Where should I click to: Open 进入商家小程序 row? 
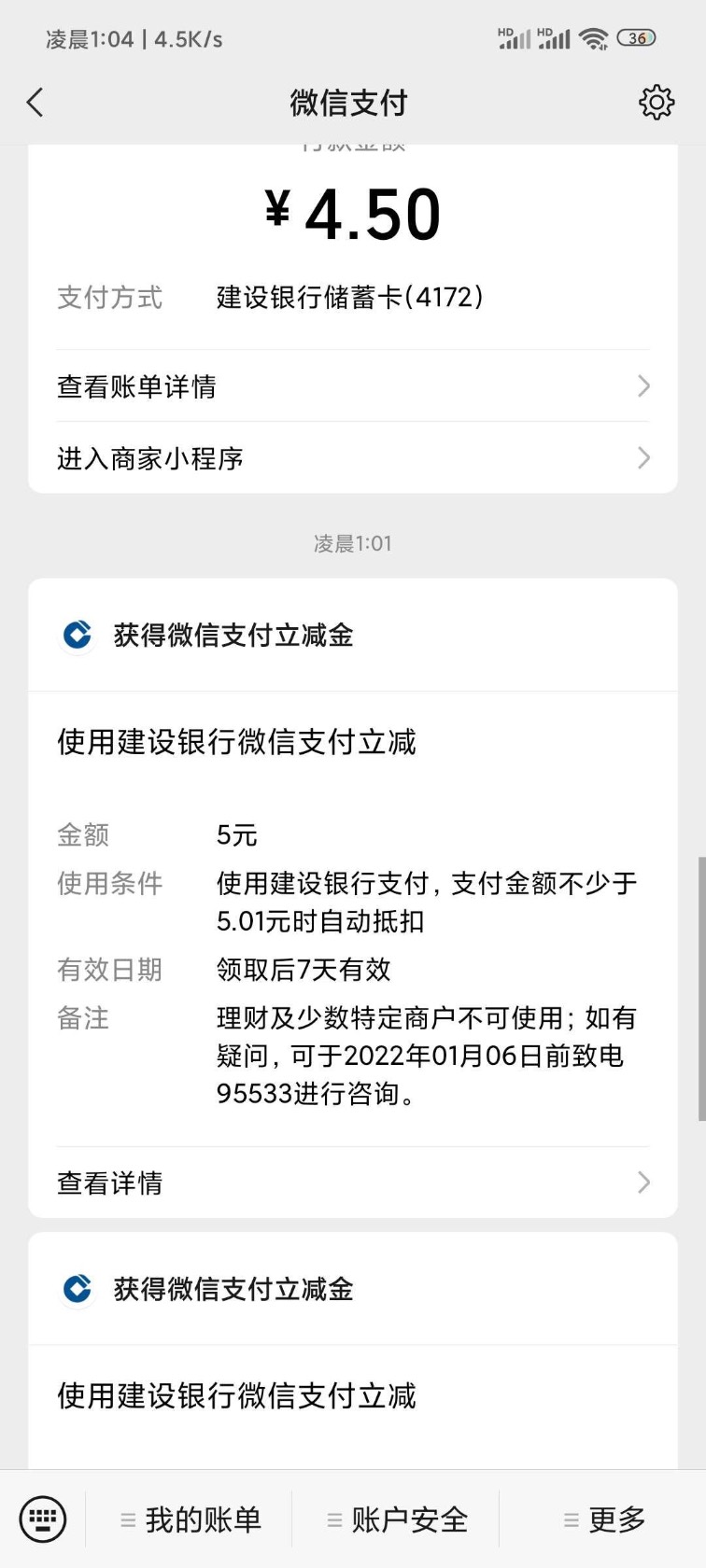(353, 457)
